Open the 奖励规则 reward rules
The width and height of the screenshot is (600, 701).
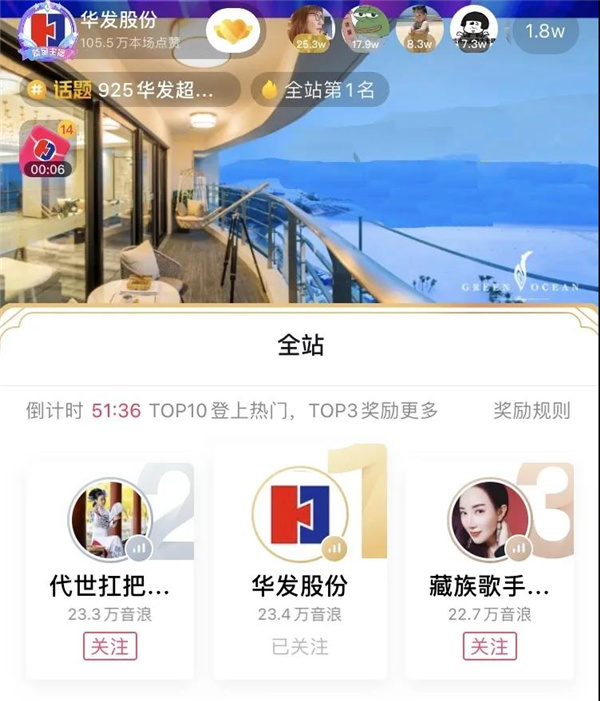[x=532, y=411]
